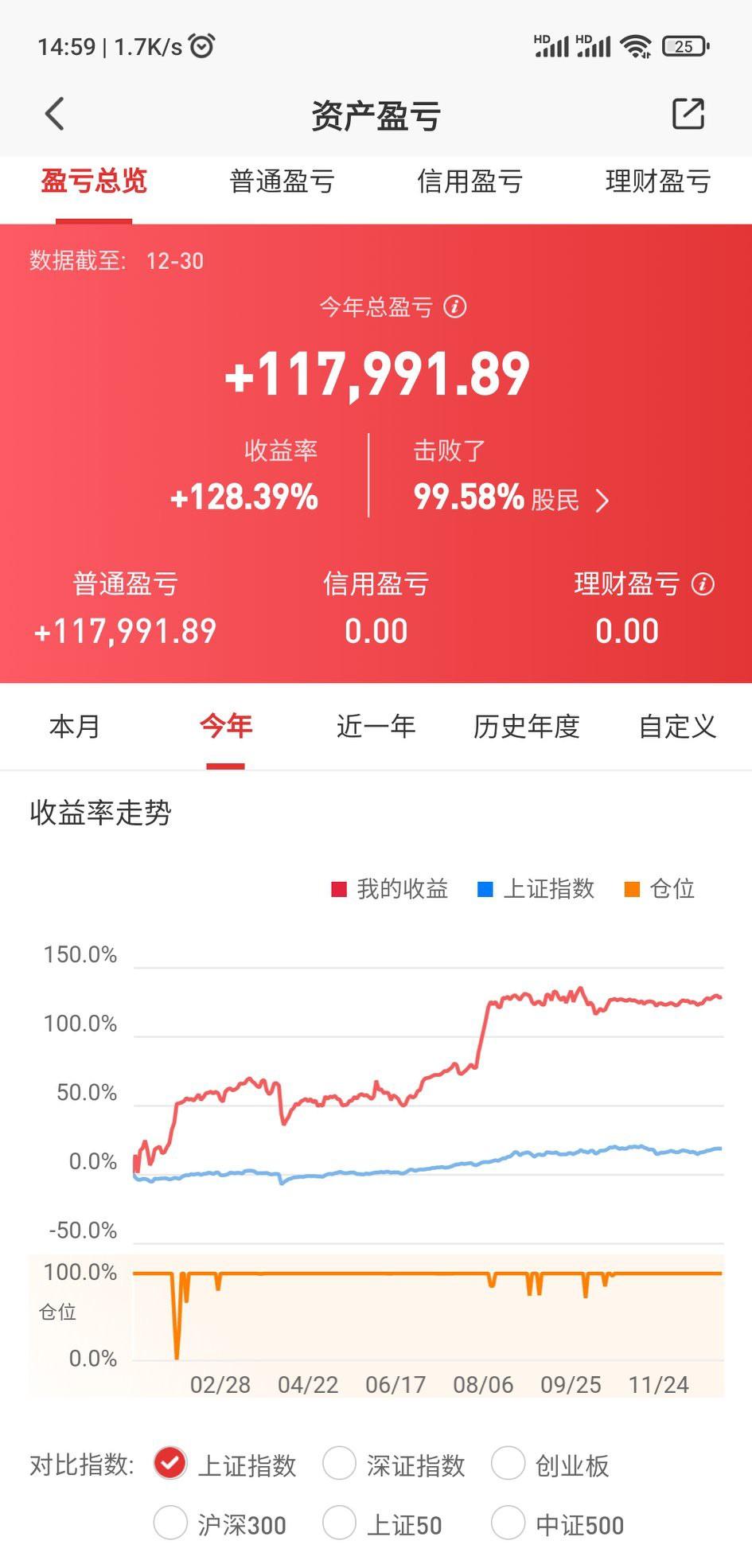The image size is (752, 1568).
Task: Select the 历史年度 time range
Action: point(526,727)
